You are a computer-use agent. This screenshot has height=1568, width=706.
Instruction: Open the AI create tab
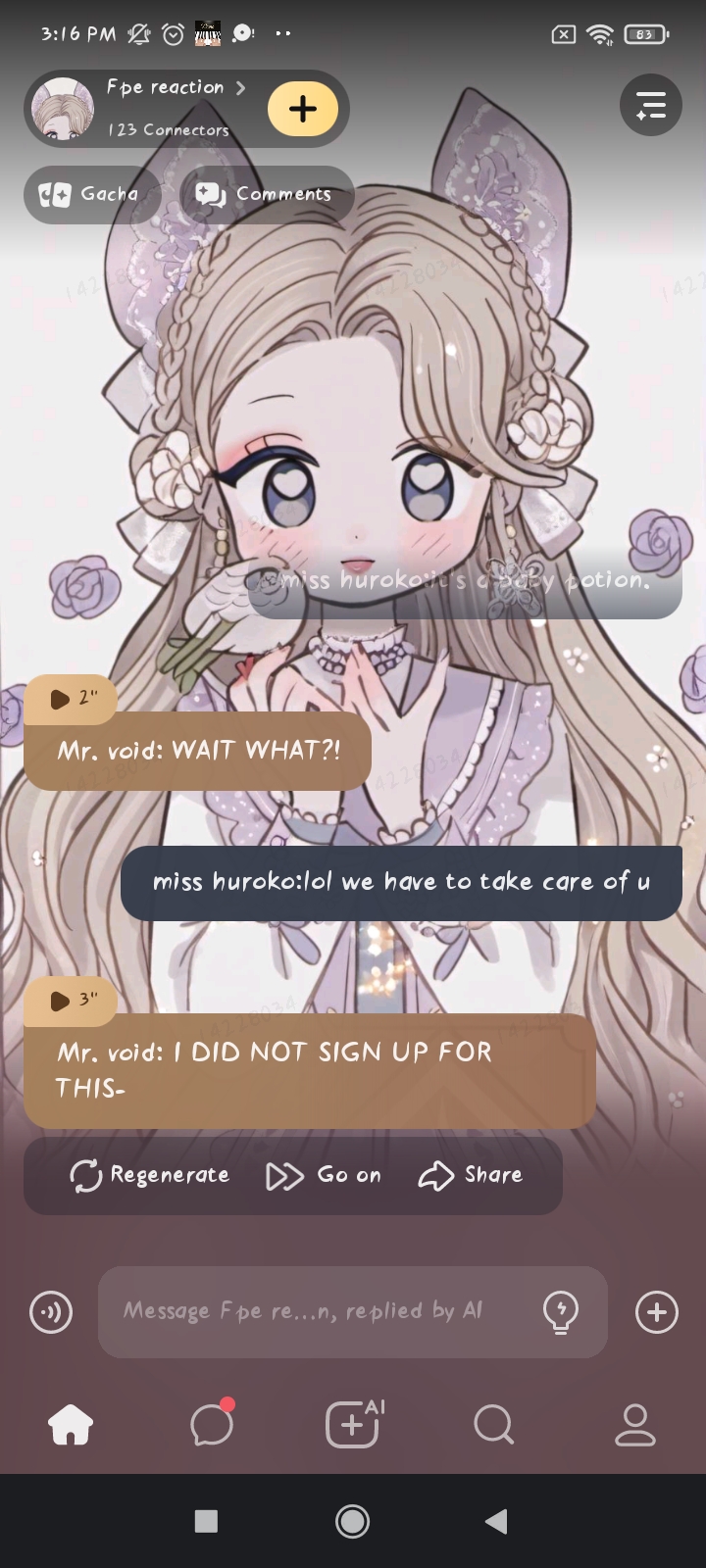(353, 1424)
